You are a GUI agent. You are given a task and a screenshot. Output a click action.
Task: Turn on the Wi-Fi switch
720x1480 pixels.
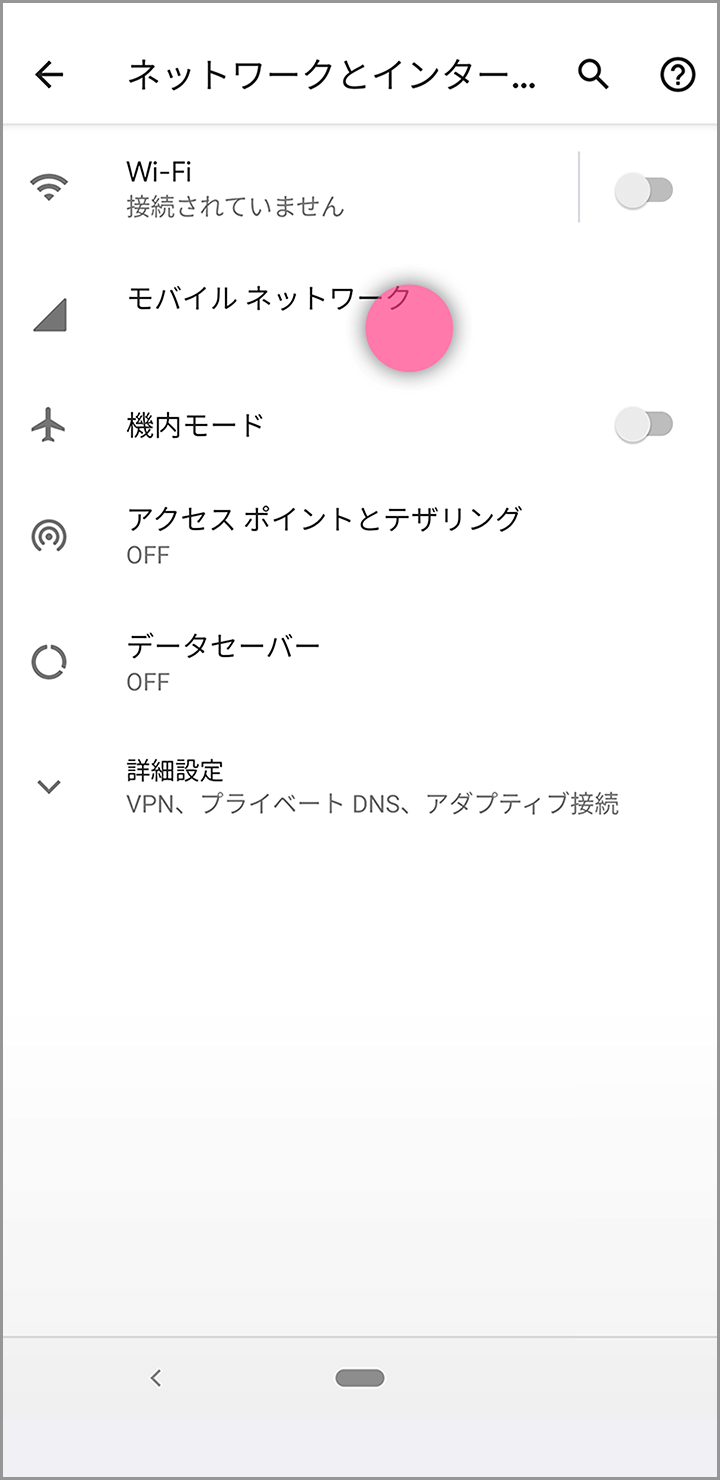[644, 189]
